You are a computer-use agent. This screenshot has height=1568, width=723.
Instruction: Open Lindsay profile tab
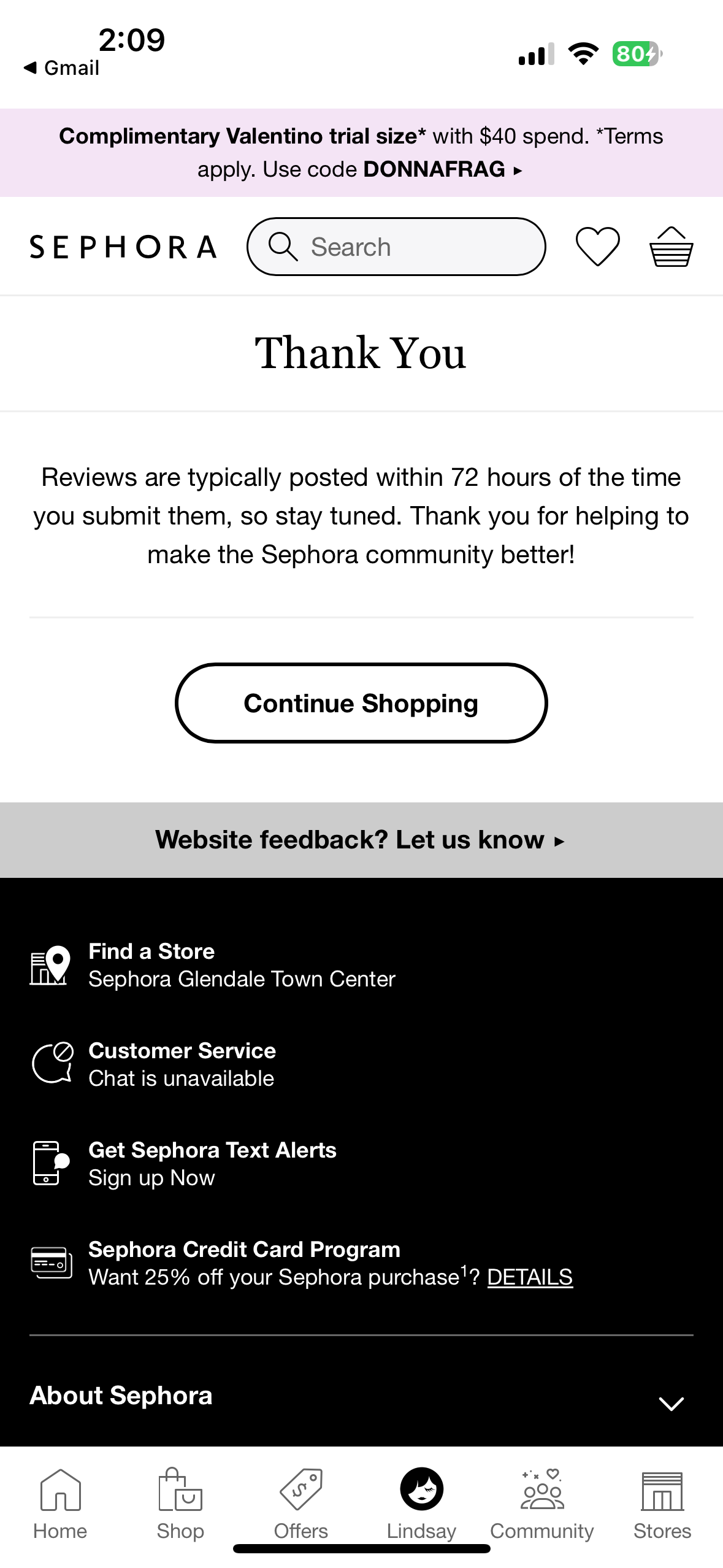tap(421, 1504)
